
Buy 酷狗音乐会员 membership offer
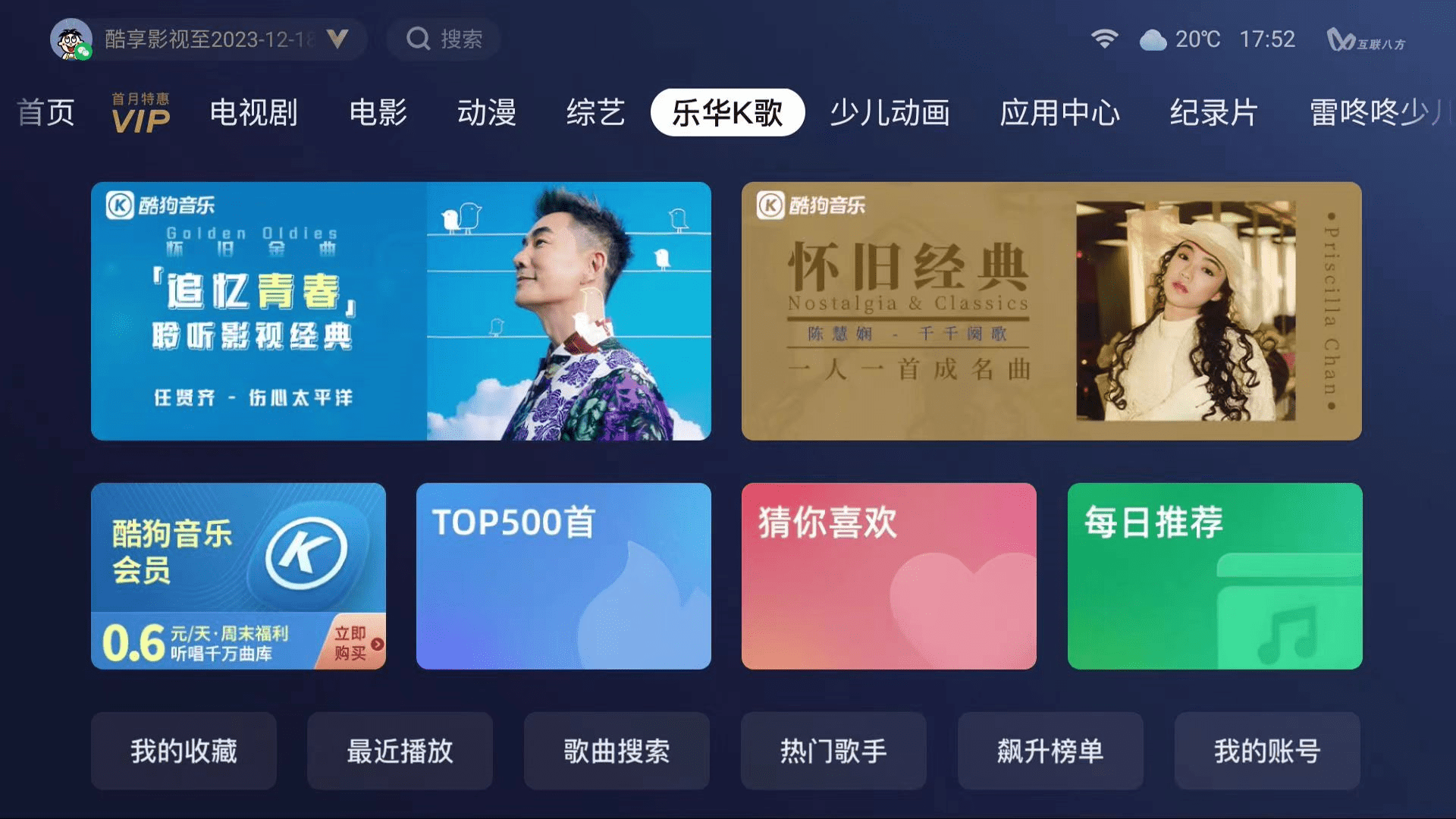238,576
